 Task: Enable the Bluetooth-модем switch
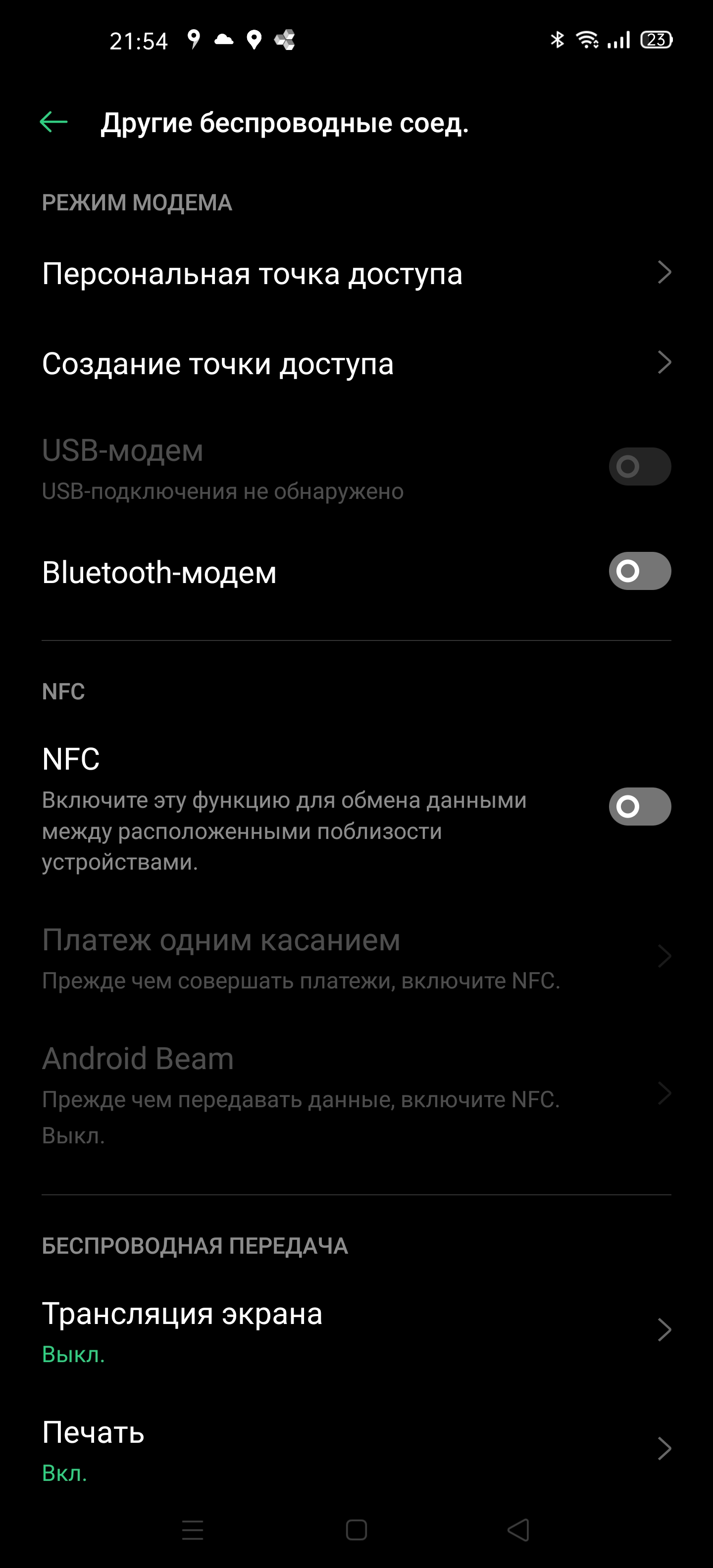click(639, 571)
